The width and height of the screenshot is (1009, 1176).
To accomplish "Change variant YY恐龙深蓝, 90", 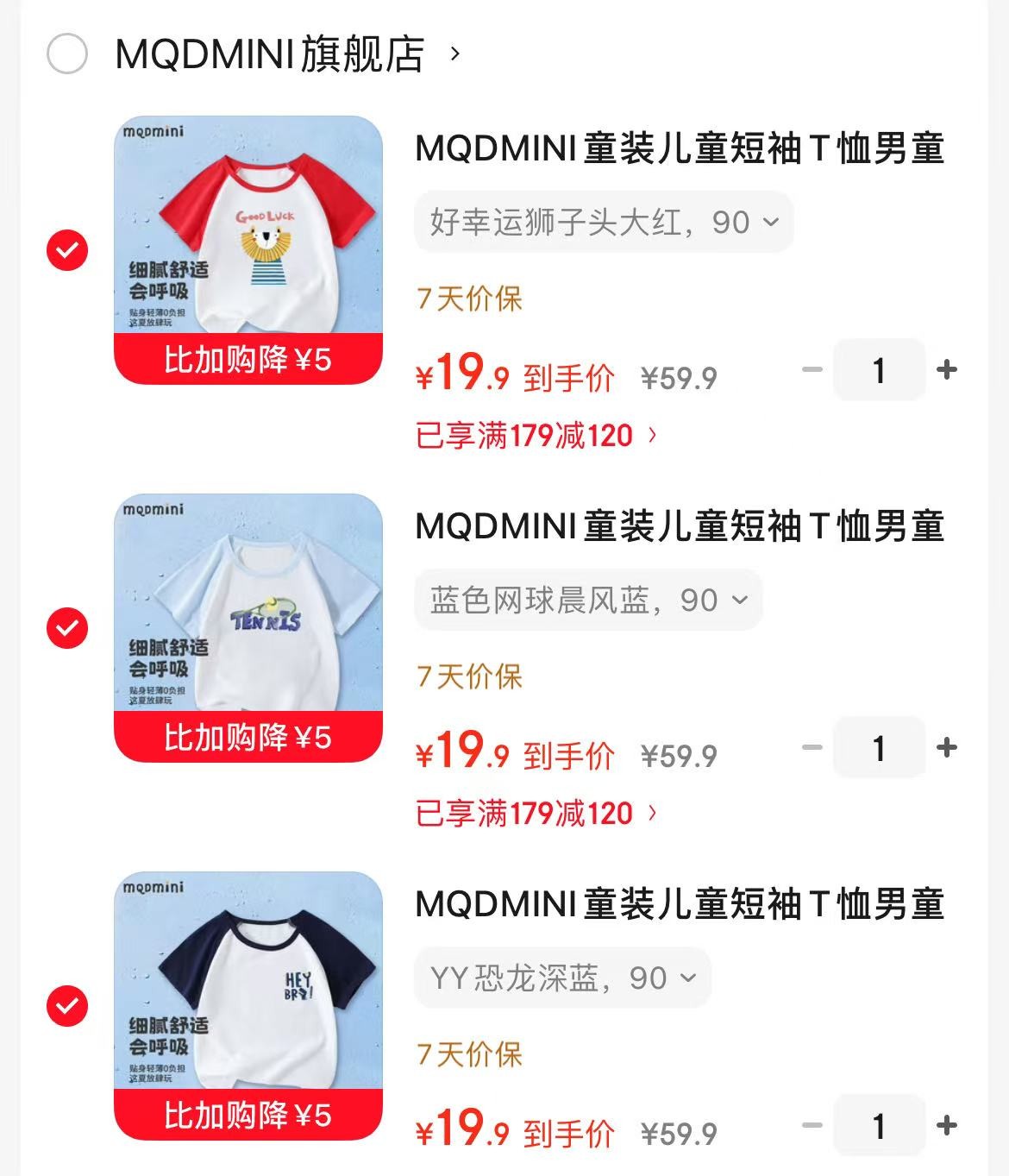I will pyautogui.click(x=562, y=978).
